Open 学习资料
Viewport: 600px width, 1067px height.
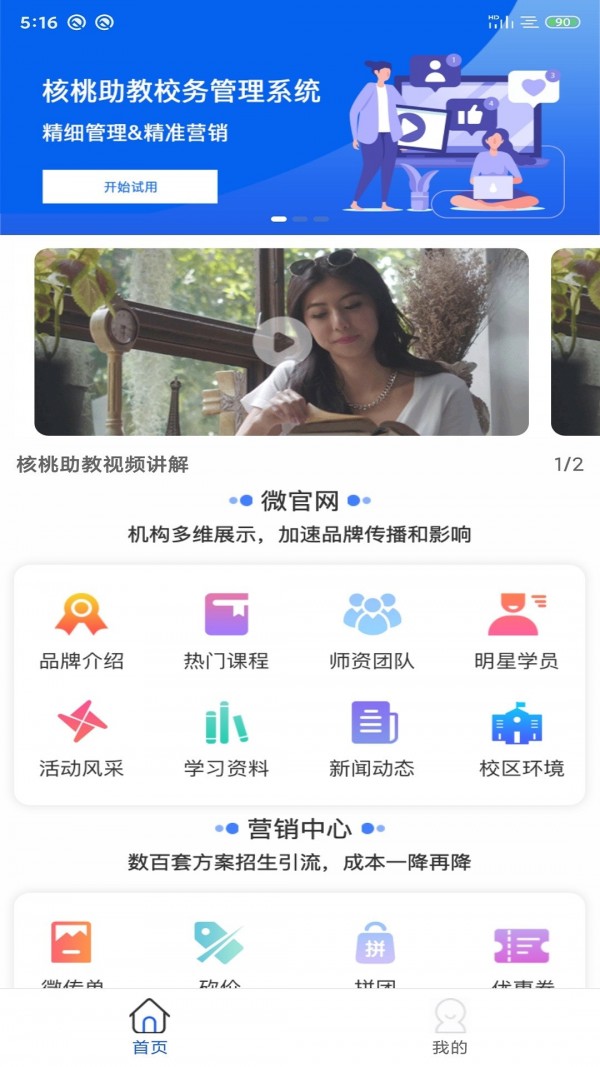[226, 738]
